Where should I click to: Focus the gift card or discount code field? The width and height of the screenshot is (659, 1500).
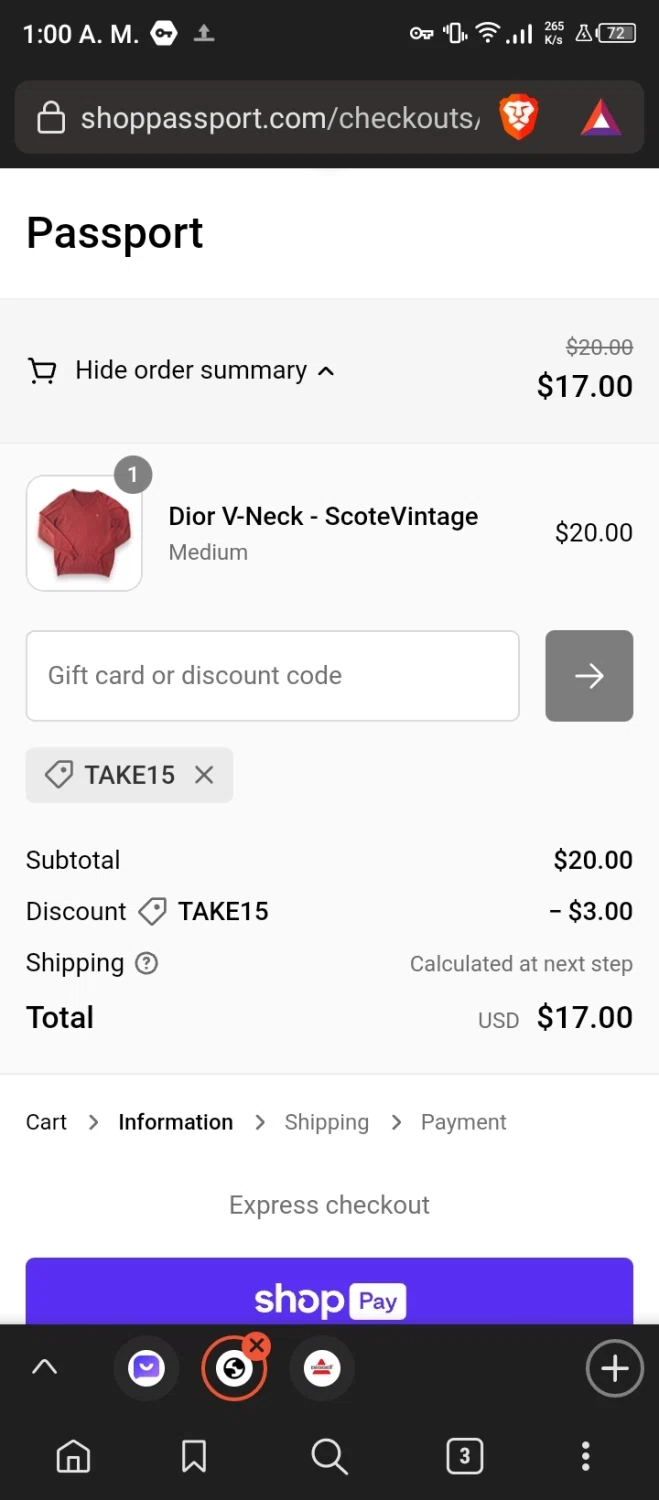tap(272, 675)
